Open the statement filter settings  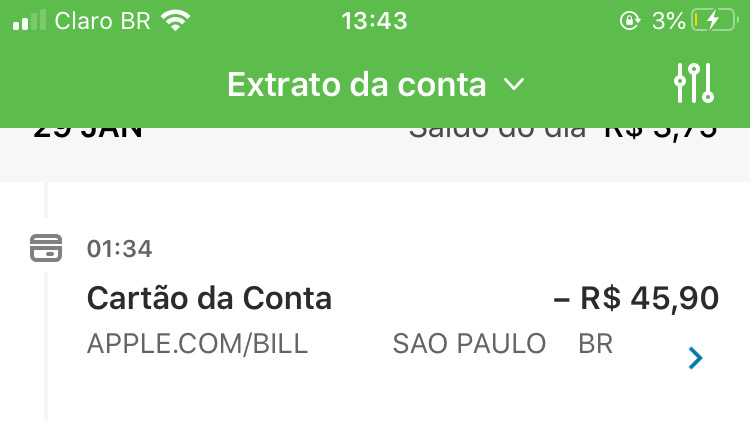(693, 84)
